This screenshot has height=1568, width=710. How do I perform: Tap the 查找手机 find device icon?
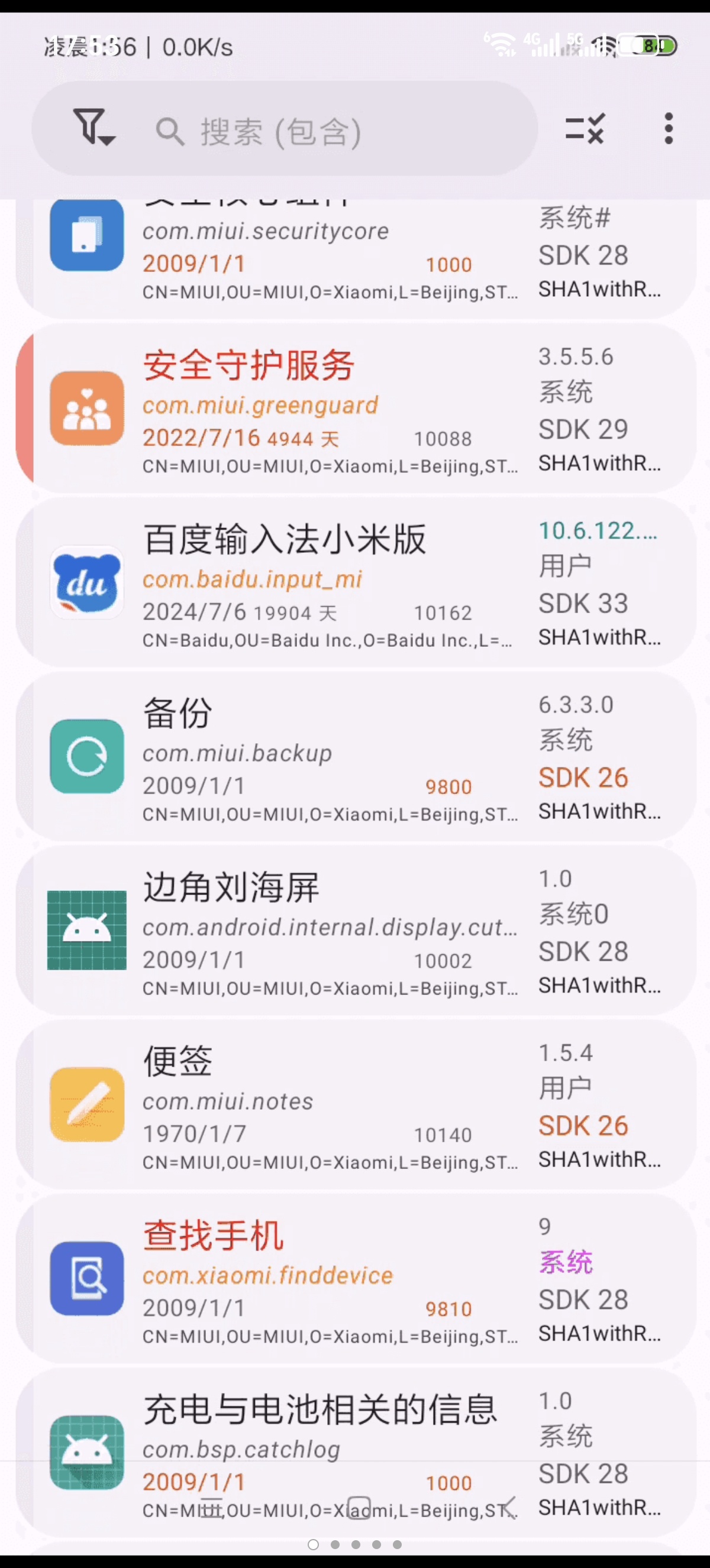[x=86, y=1278]
